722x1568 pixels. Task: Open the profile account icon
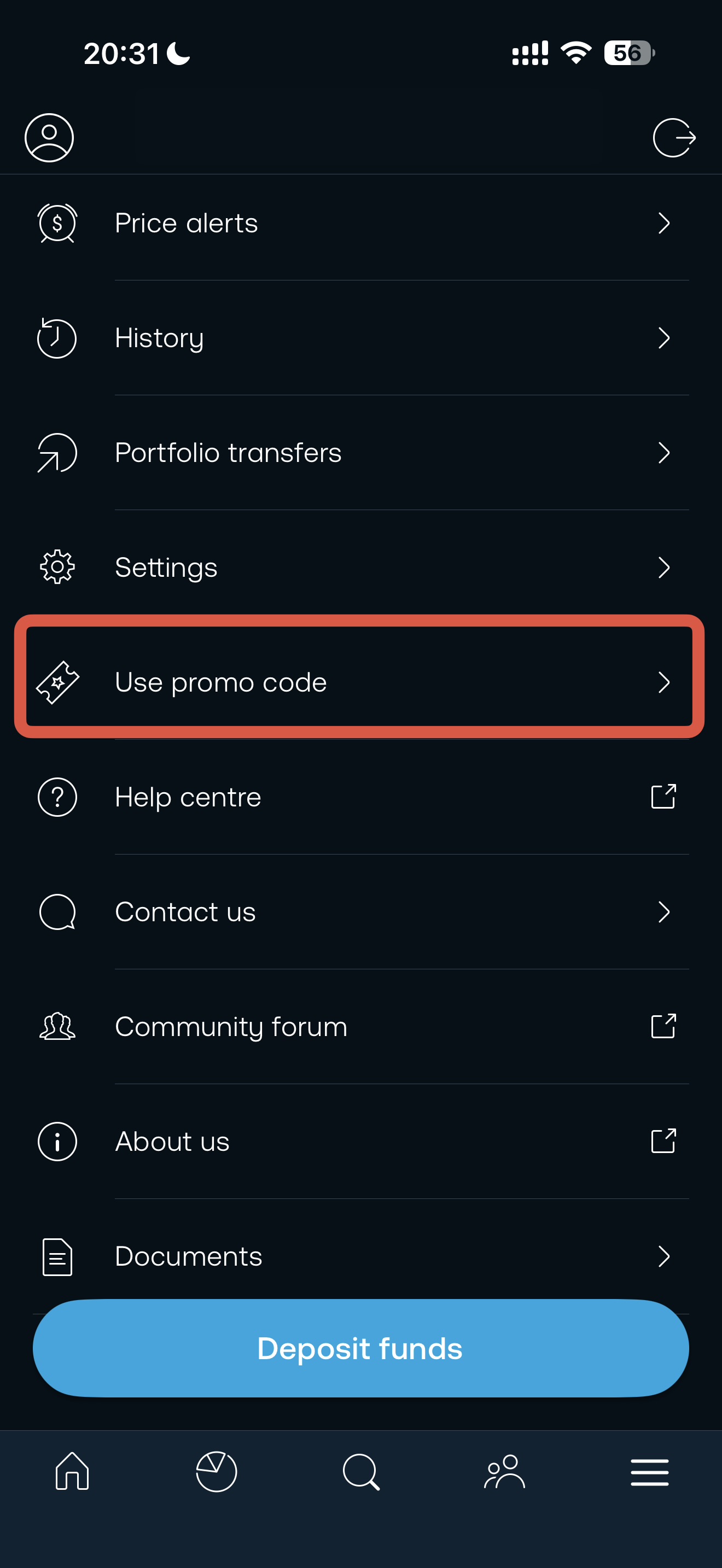[49, 138]
